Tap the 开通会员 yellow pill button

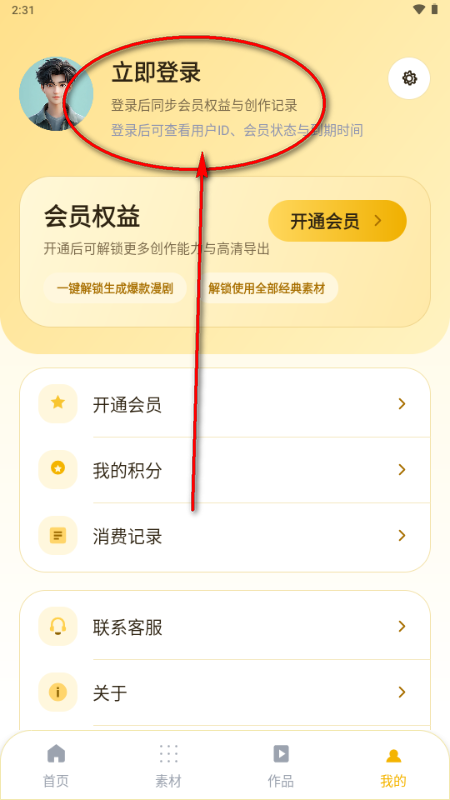pyautogui.click(x=337, y=221)
